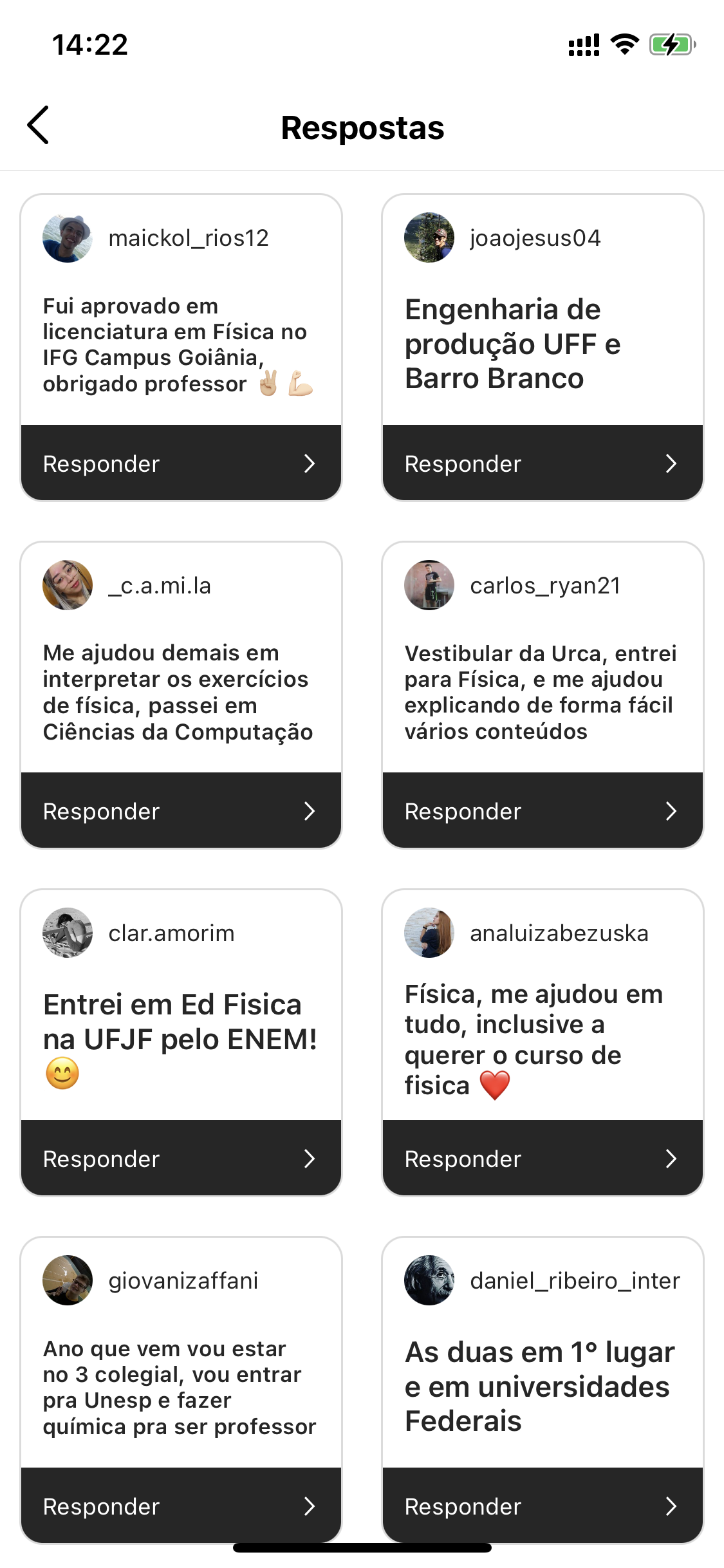Open _c.a.mi.la's profile photo

(68, 585)
